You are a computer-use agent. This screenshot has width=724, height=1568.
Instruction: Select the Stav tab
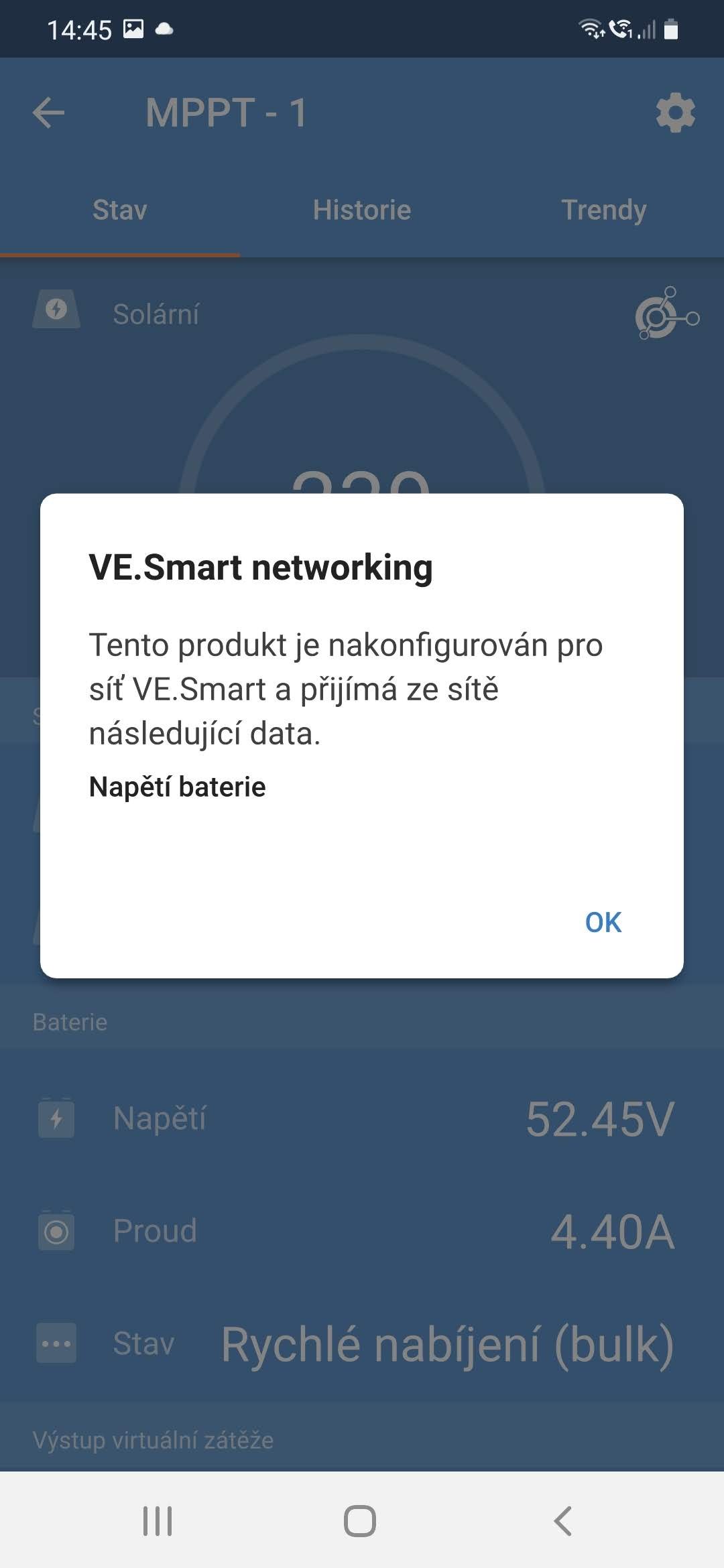pos(119,210)
